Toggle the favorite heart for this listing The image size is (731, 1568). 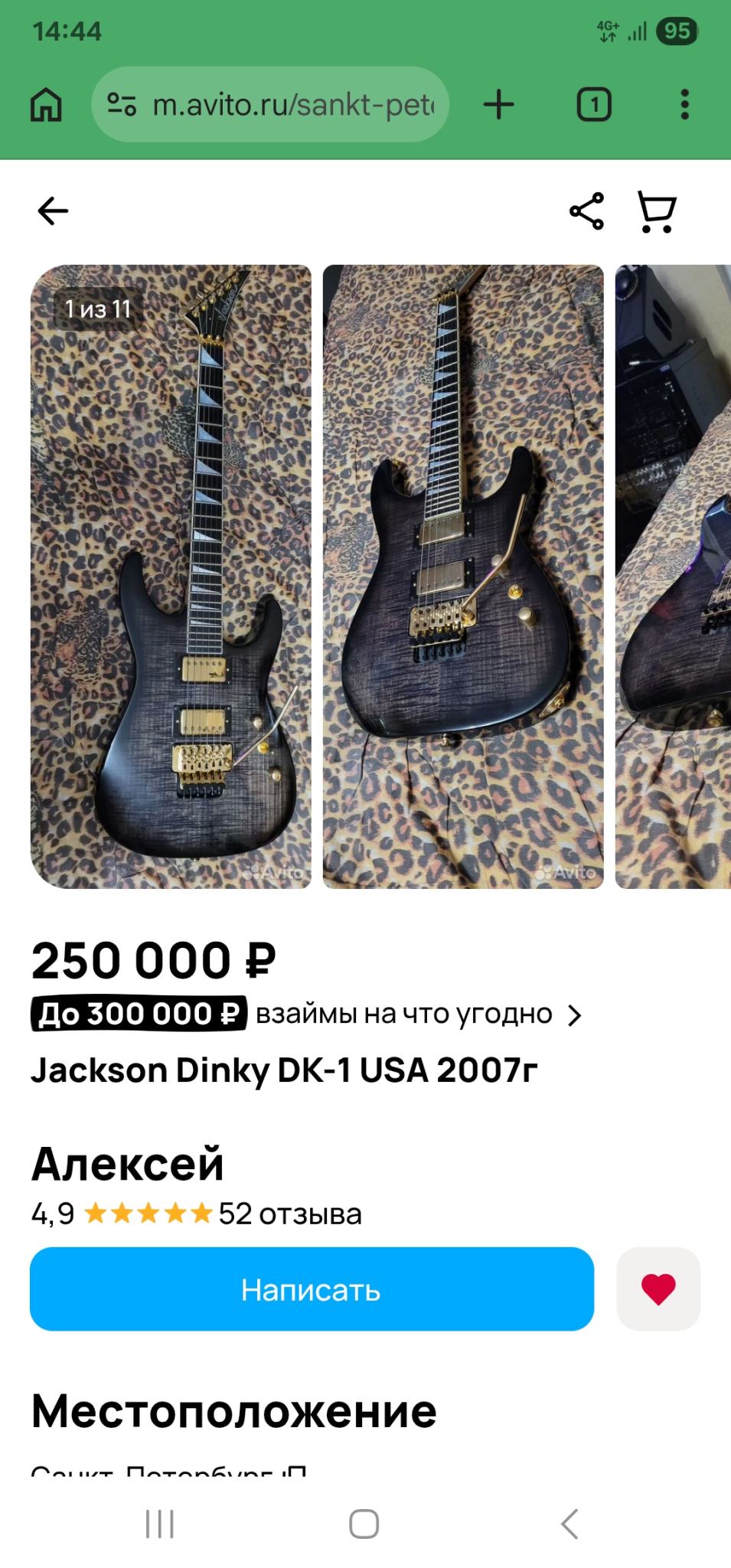pyautogui.click(x=658, y=1290)
